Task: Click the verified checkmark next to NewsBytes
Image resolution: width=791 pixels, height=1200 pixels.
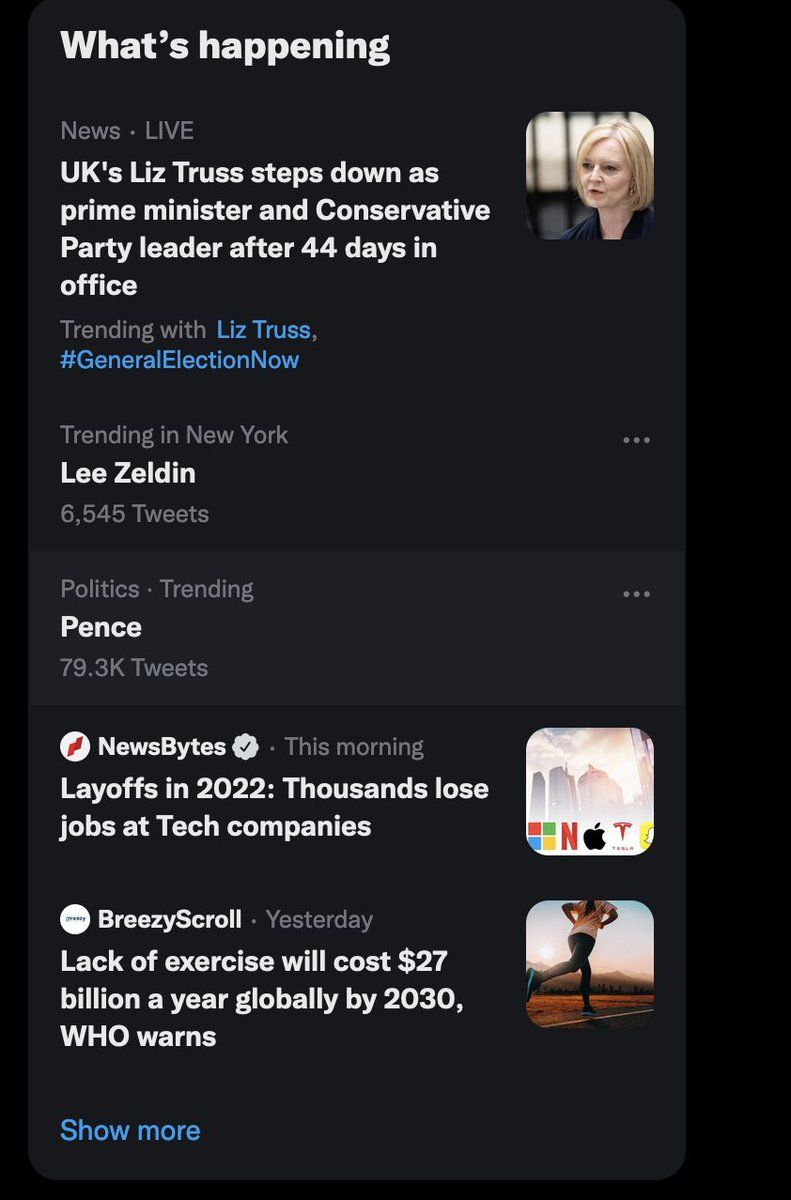Action: tap(246, 746)
